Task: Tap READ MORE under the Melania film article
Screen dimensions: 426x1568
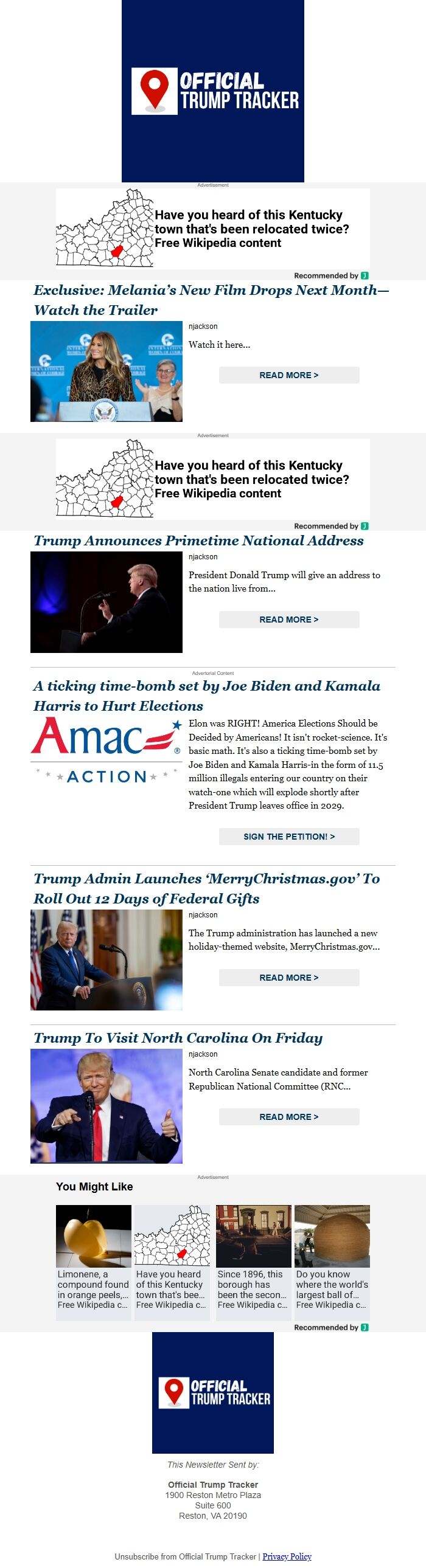Action: pyautogui.click(x=289, y=375)
